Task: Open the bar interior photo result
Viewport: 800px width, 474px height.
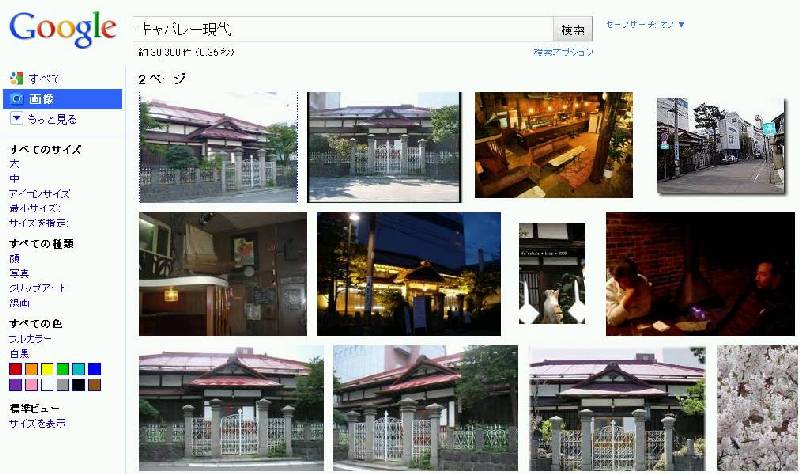Action: click(x=554, y=145)
